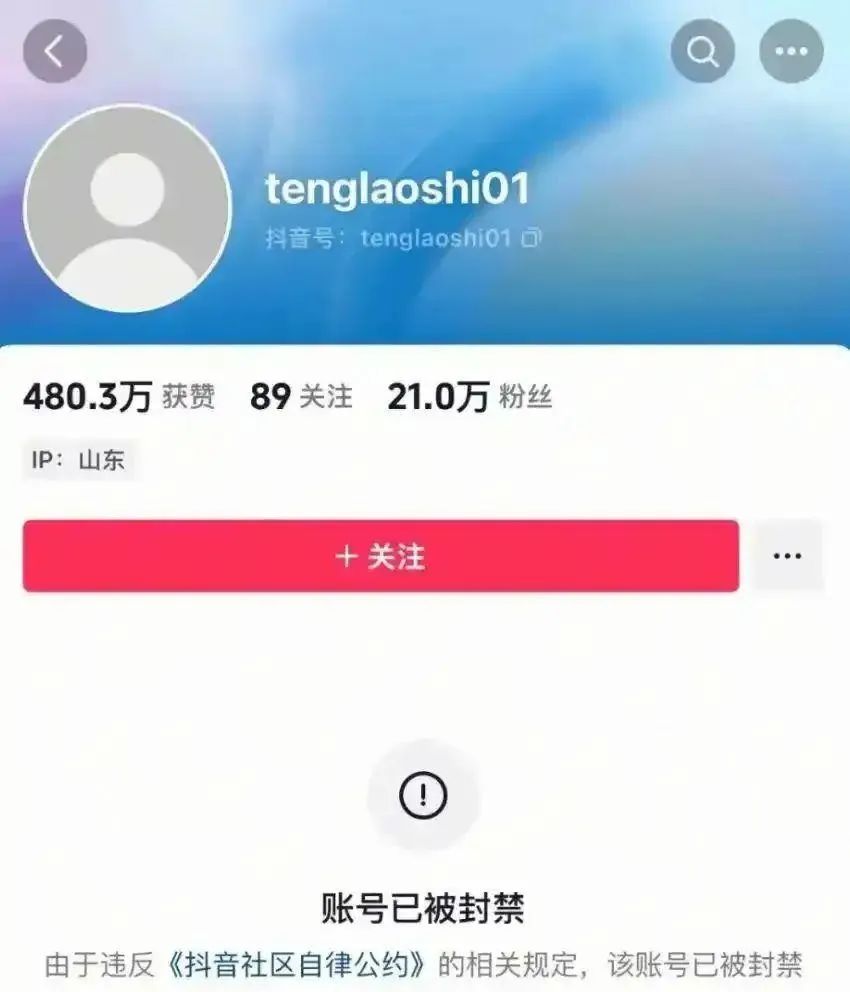Tap the gray profile avatar

pyautogui.click(x=127, y=208)
